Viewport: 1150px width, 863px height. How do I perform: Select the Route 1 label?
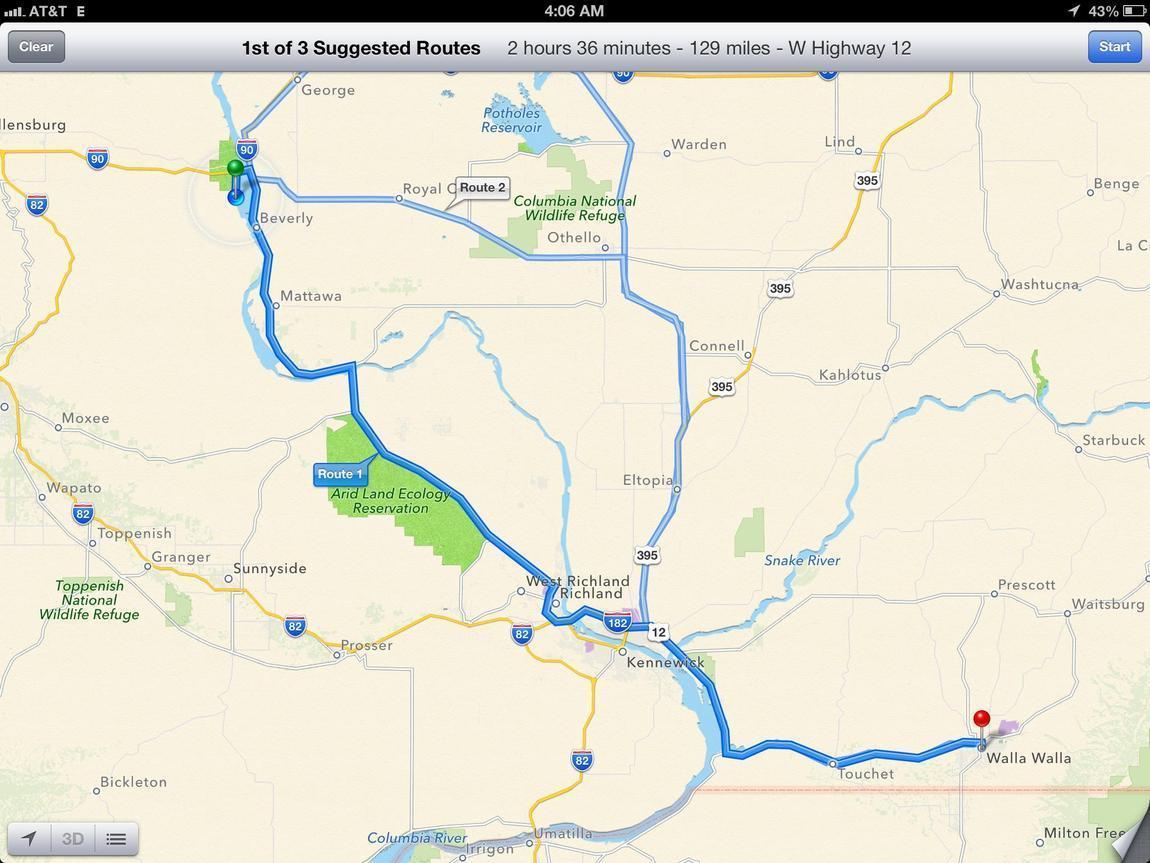(x=340, y=474)
